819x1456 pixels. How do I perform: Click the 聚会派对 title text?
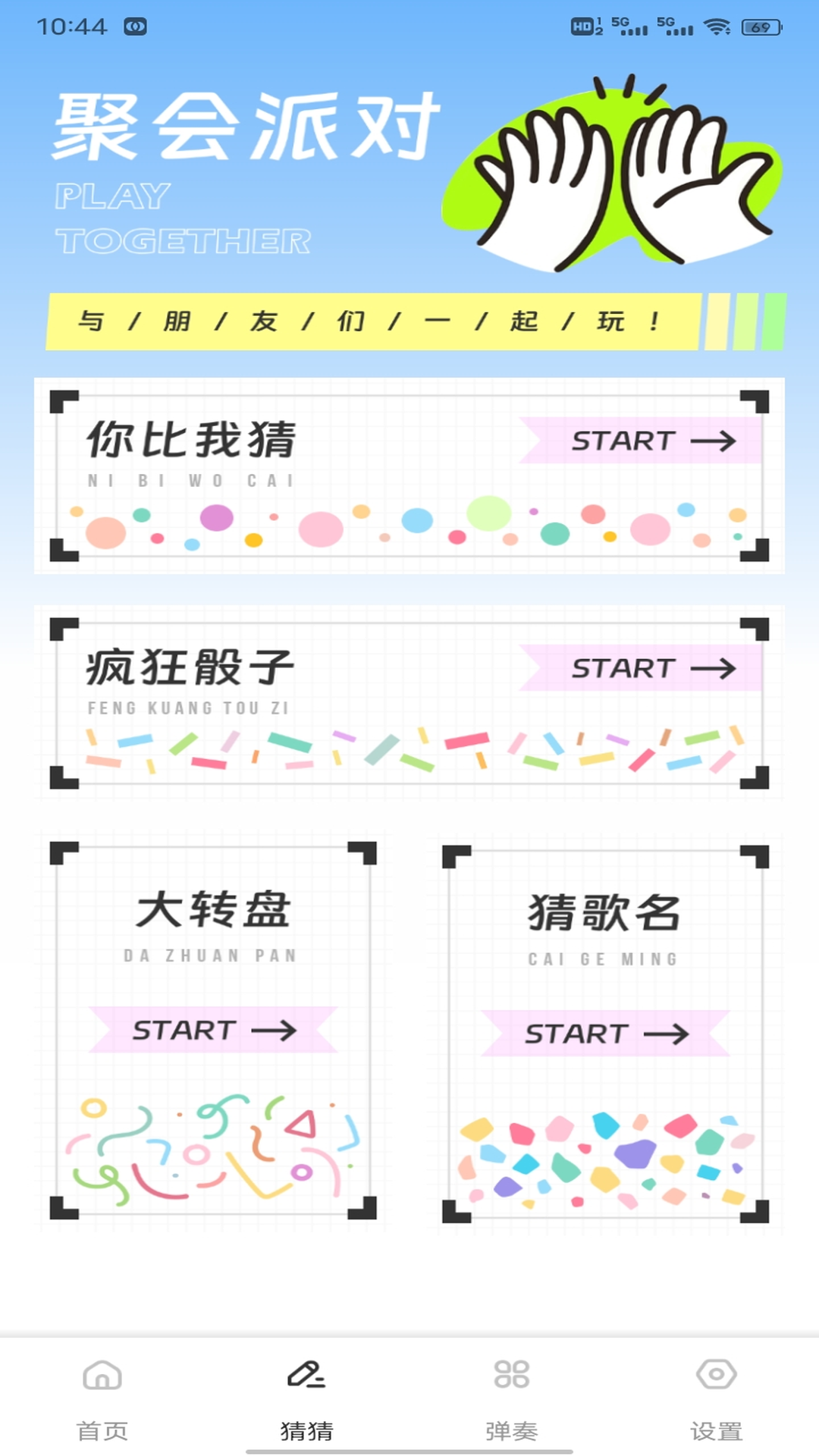point(244,129)
